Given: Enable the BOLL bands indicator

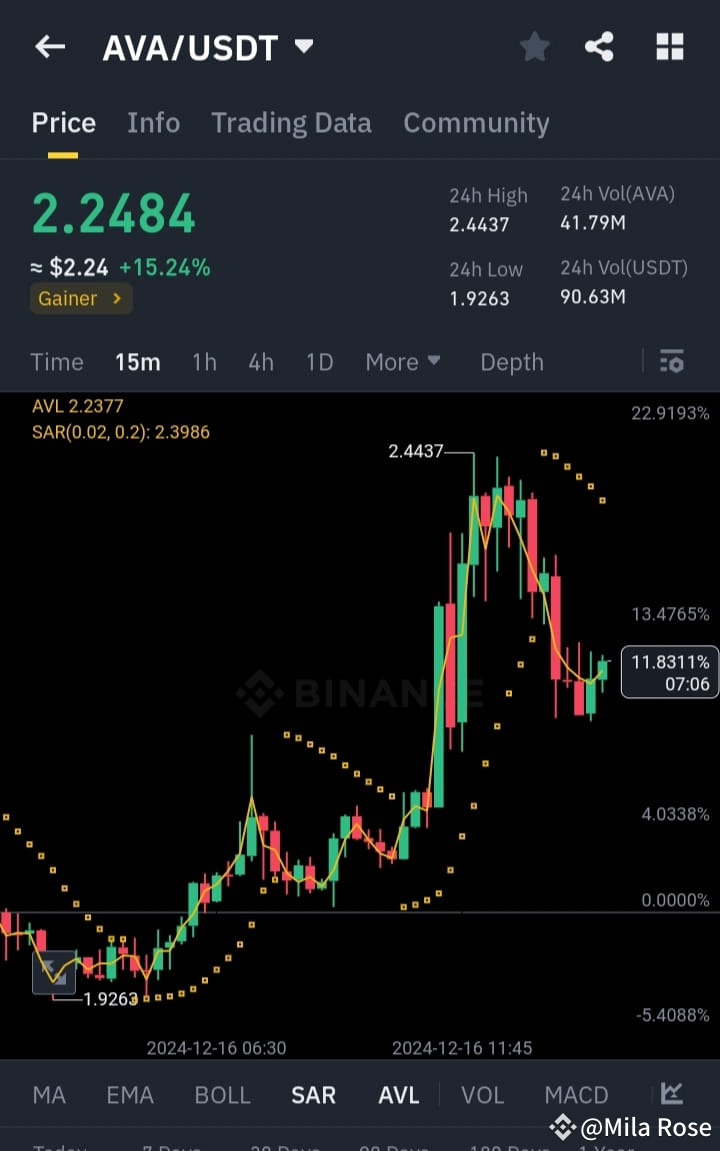Looking at the screenshot, I should coord(222,1095).
